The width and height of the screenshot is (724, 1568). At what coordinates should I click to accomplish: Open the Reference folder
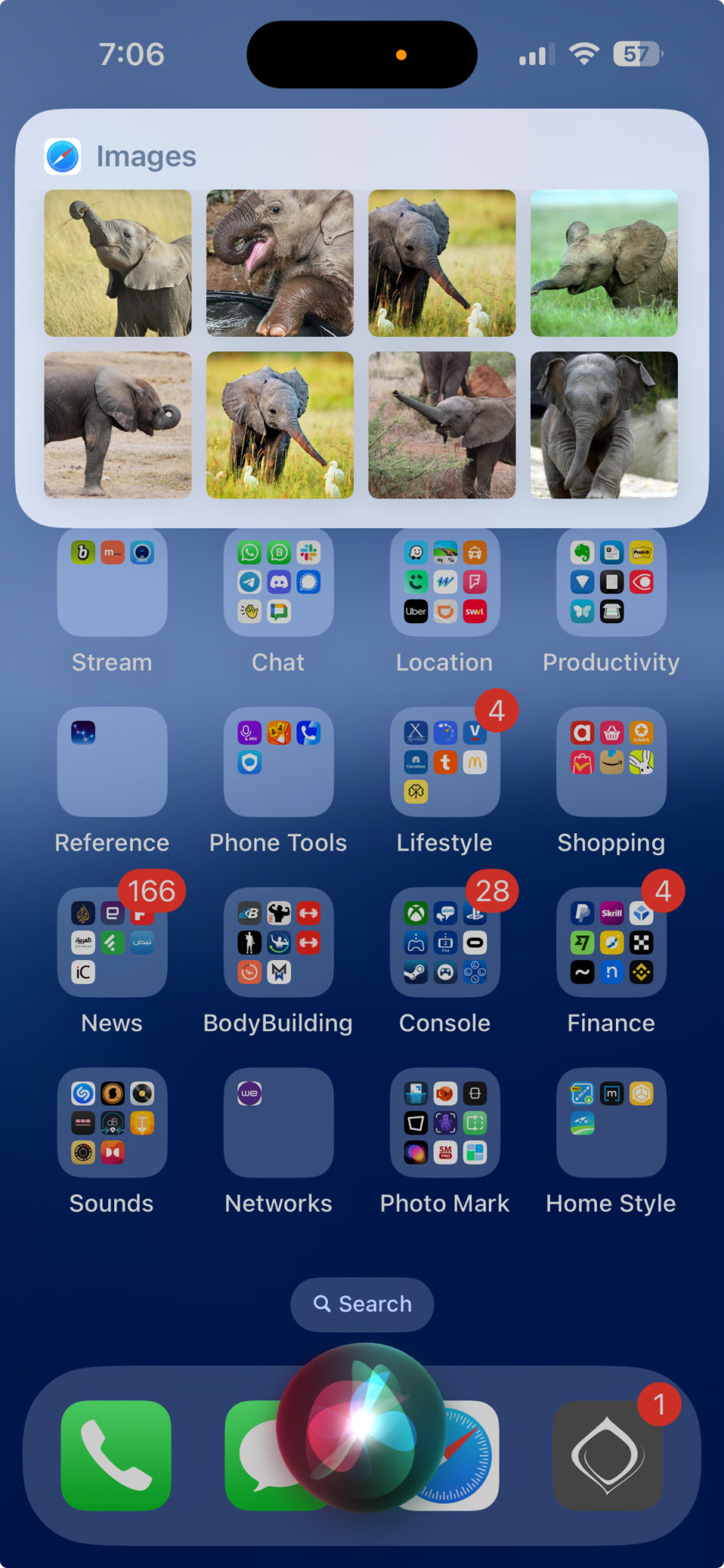(112, 762)
